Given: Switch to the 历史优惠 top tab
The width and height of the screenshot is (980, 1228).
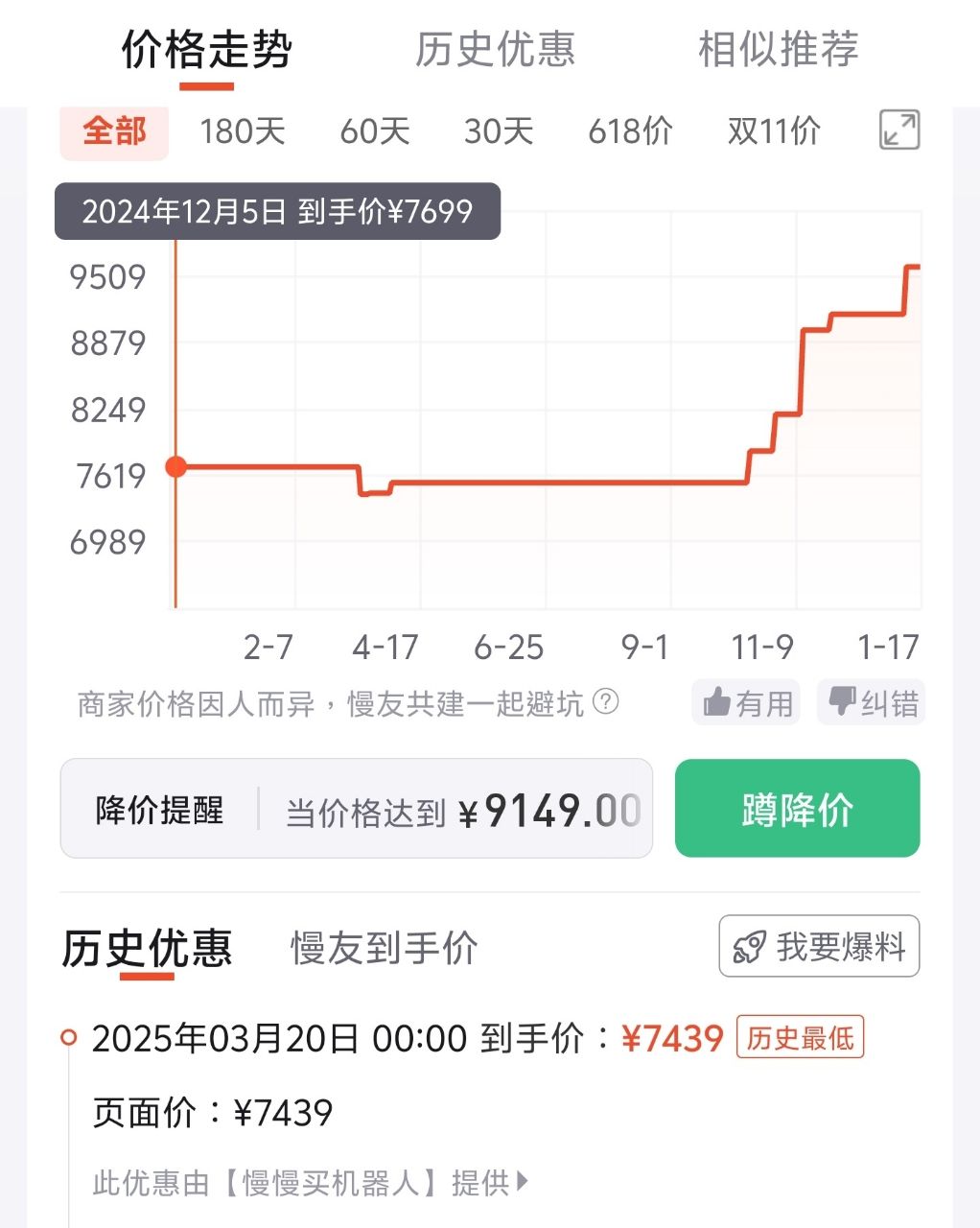Looking at the screenshot, I should (495, 50).
